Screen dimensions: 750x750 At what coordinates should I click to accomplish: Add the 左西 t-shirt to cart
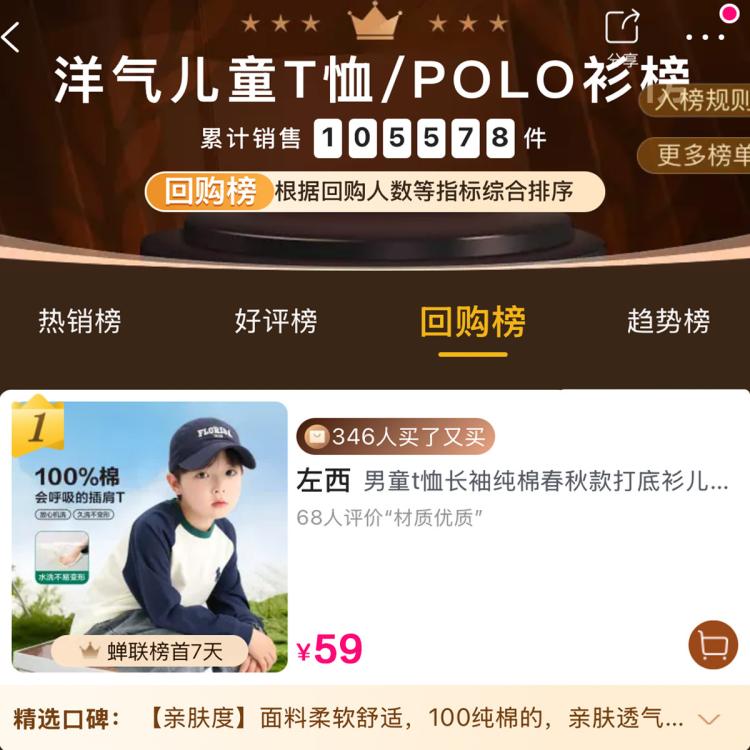[x=713, y=646]
